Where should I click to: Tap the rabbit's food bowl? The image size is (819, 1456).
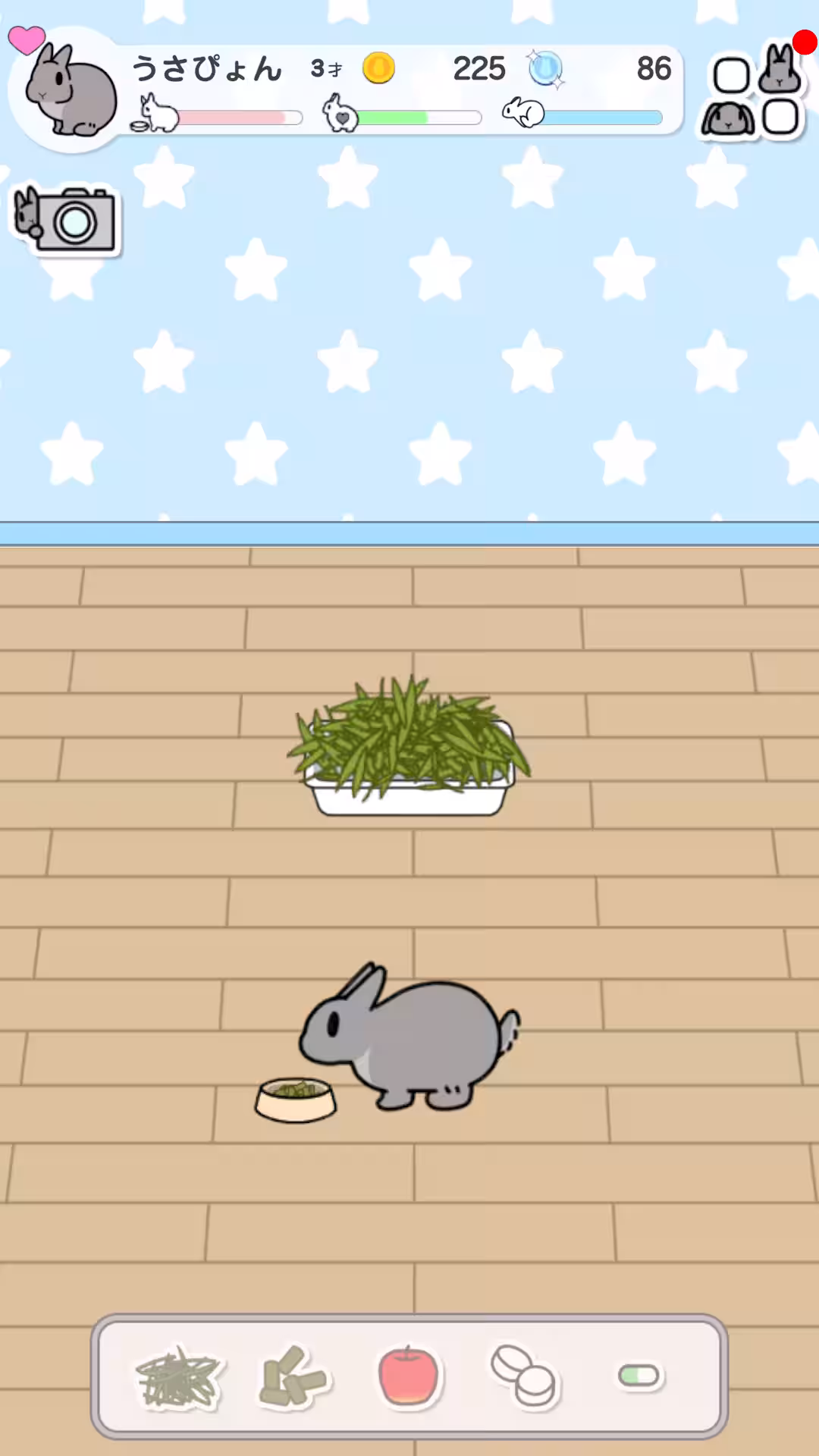[x=296, y=1100]
